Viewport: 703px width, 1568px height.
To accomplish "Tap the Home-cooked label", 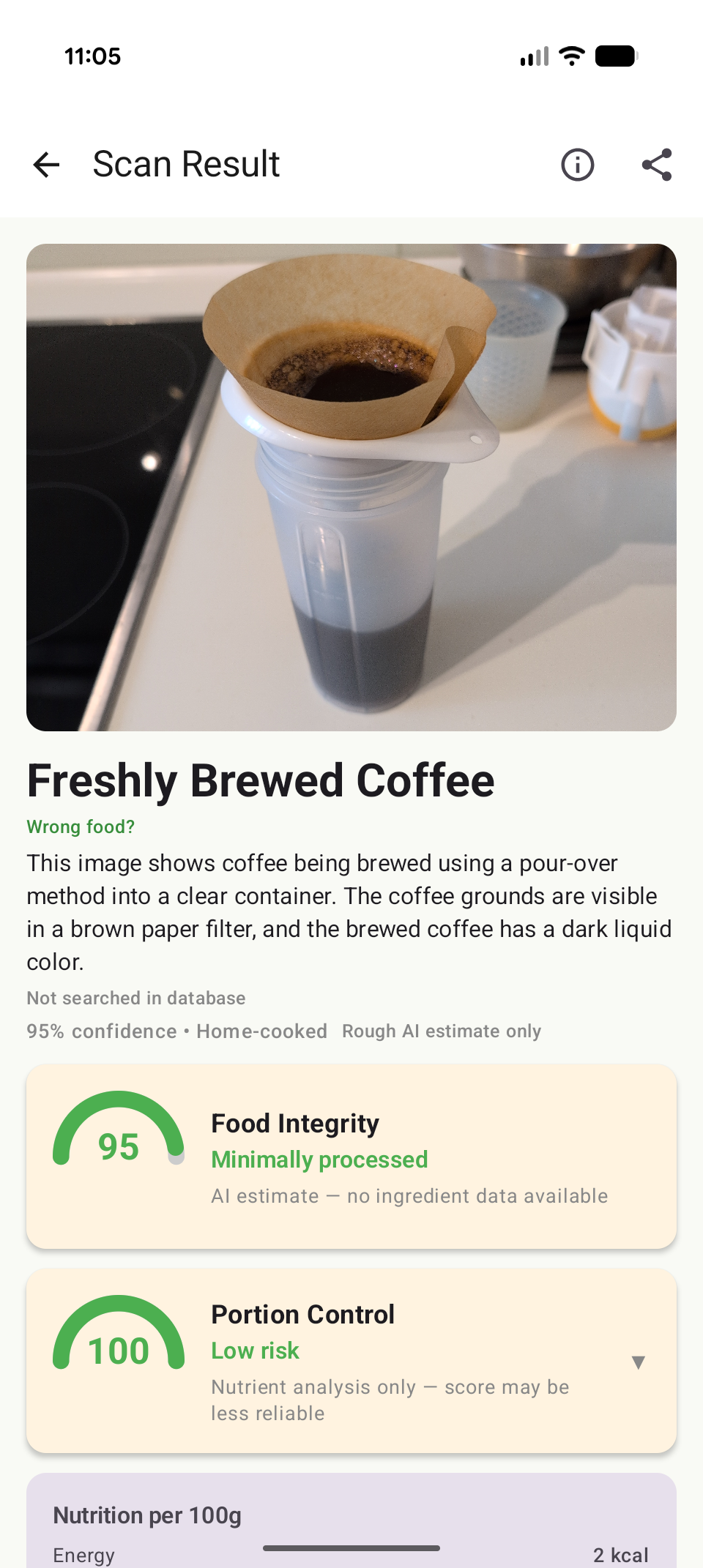I will coord(261,1031).
